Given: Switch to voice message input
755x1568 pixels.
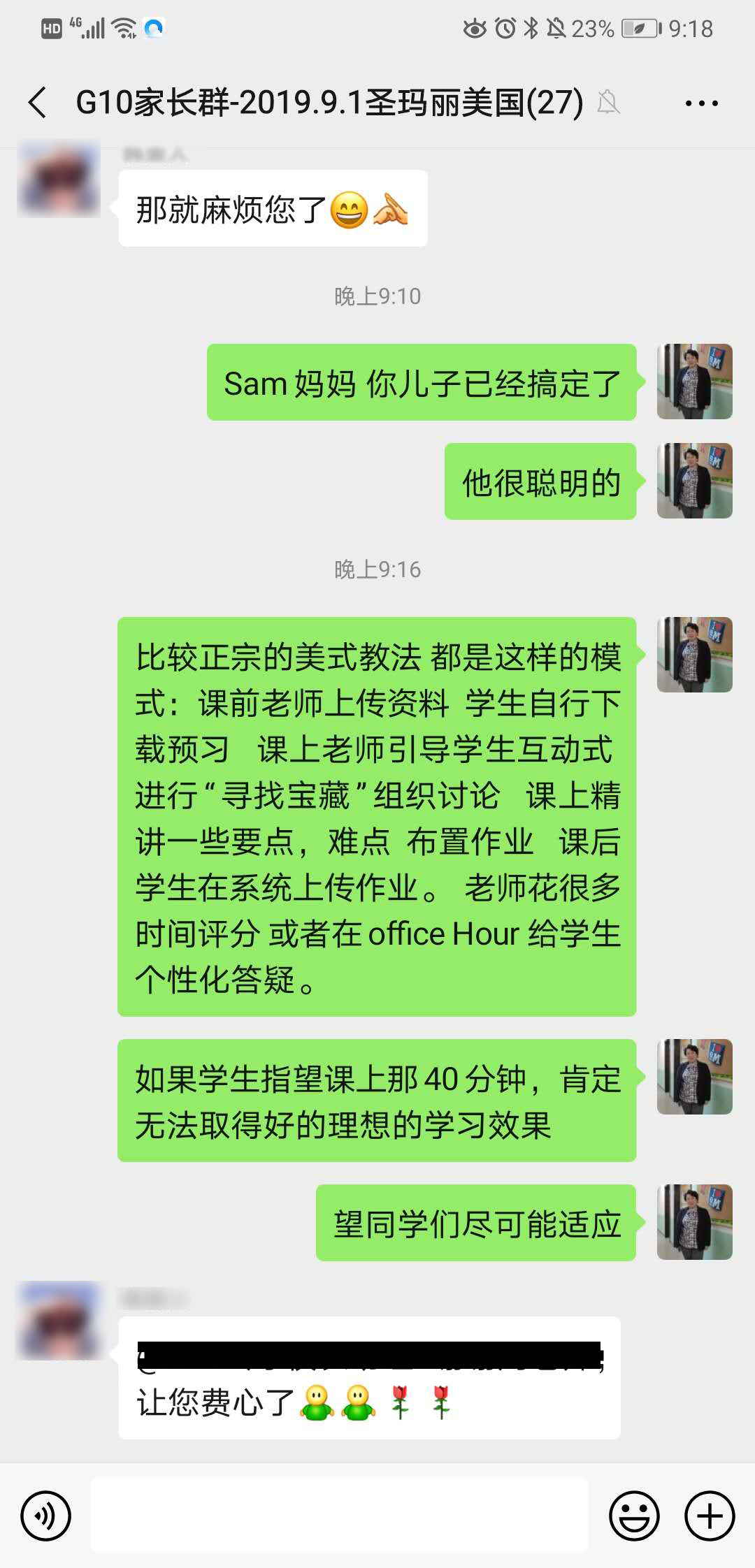Looking at the screenshot, I should point(46,1516).
